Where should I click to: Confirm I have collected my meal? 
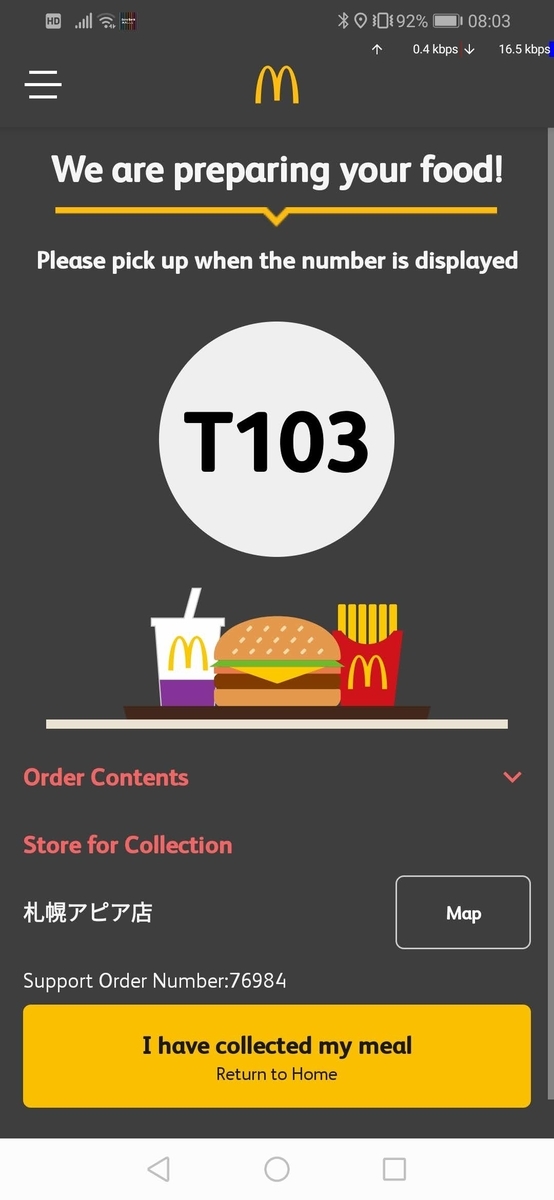[x=277, y=1056]
